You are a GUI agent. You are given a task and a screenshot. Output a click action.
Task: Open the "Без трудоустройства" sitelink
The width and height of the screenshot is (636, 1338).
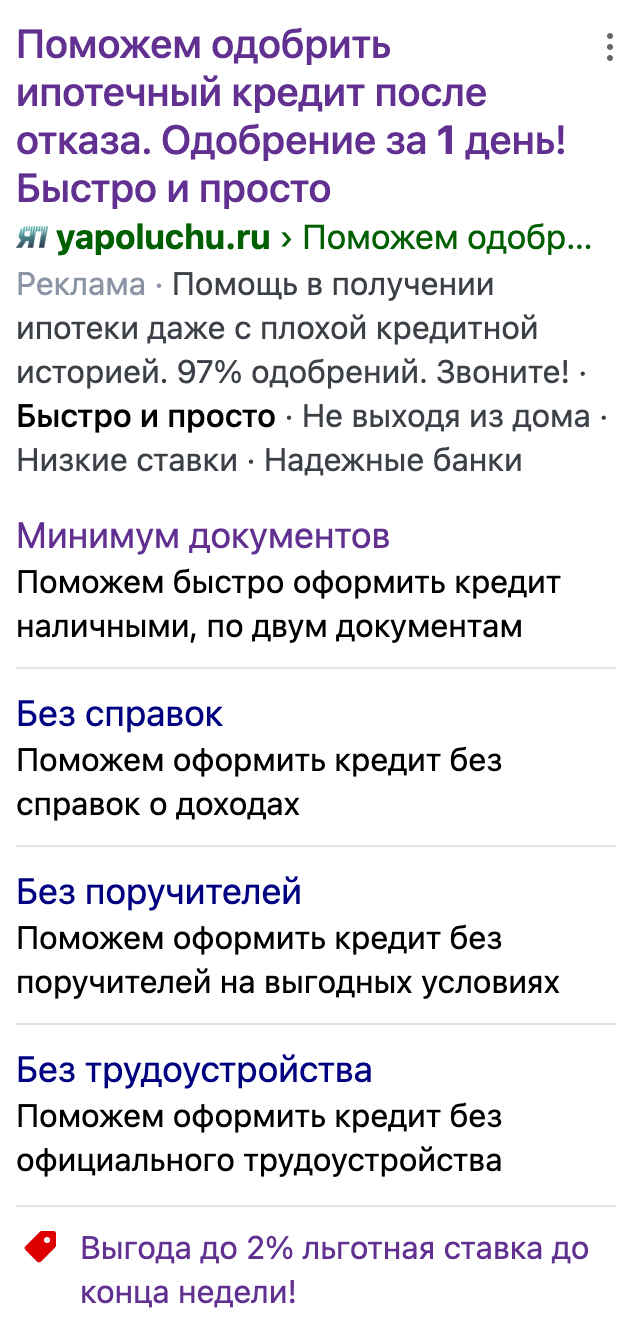click(x=194, y=1070)
